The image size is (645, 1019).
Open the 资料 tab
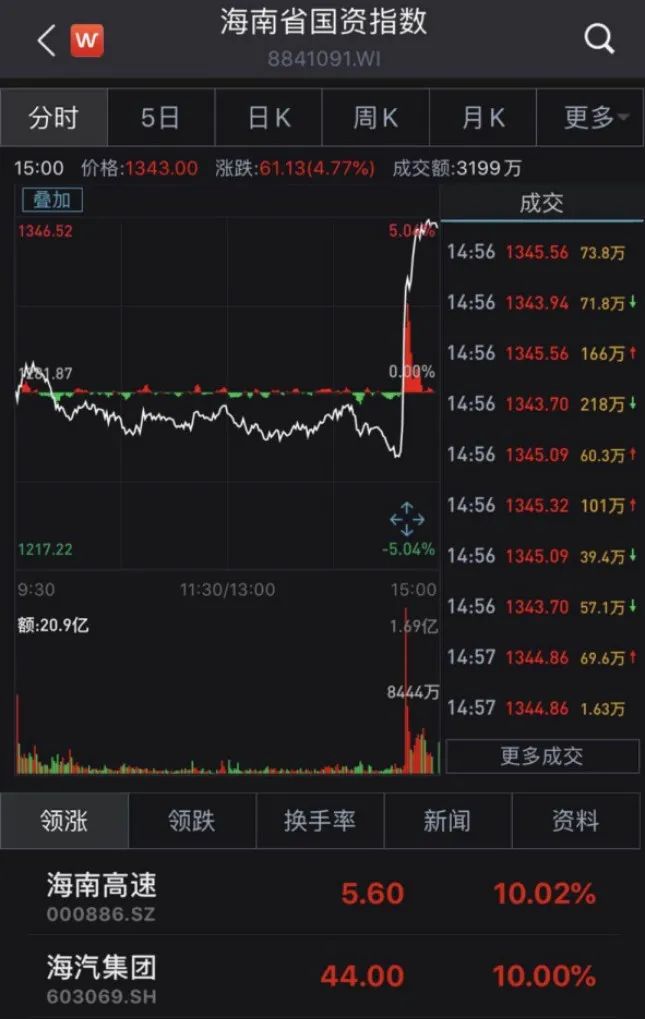tap(576, 821)
